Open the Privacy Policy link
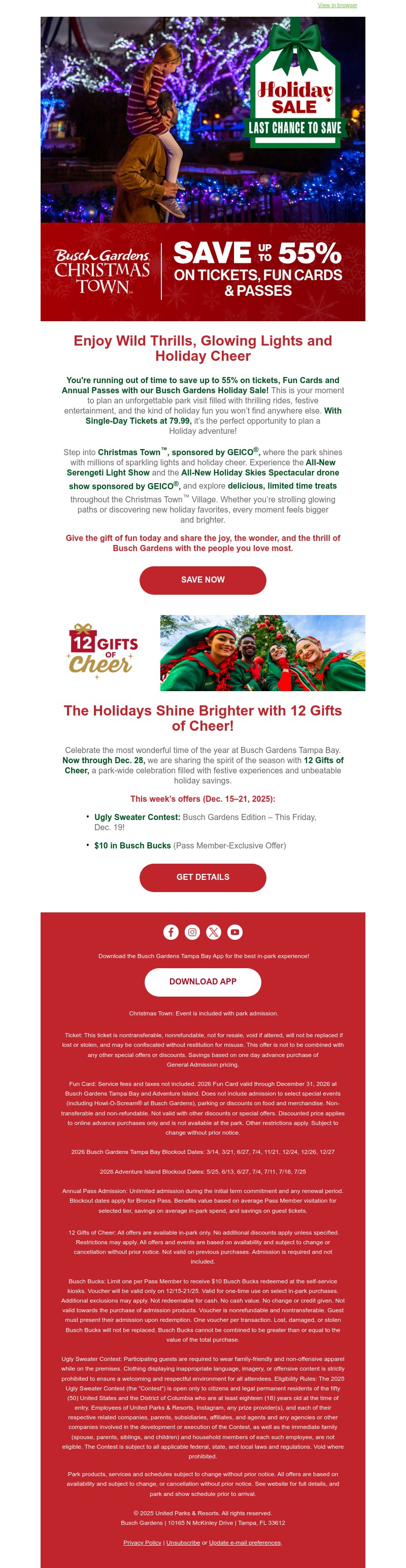This screenshot has width=406, height=1568. pos(142,1542)
